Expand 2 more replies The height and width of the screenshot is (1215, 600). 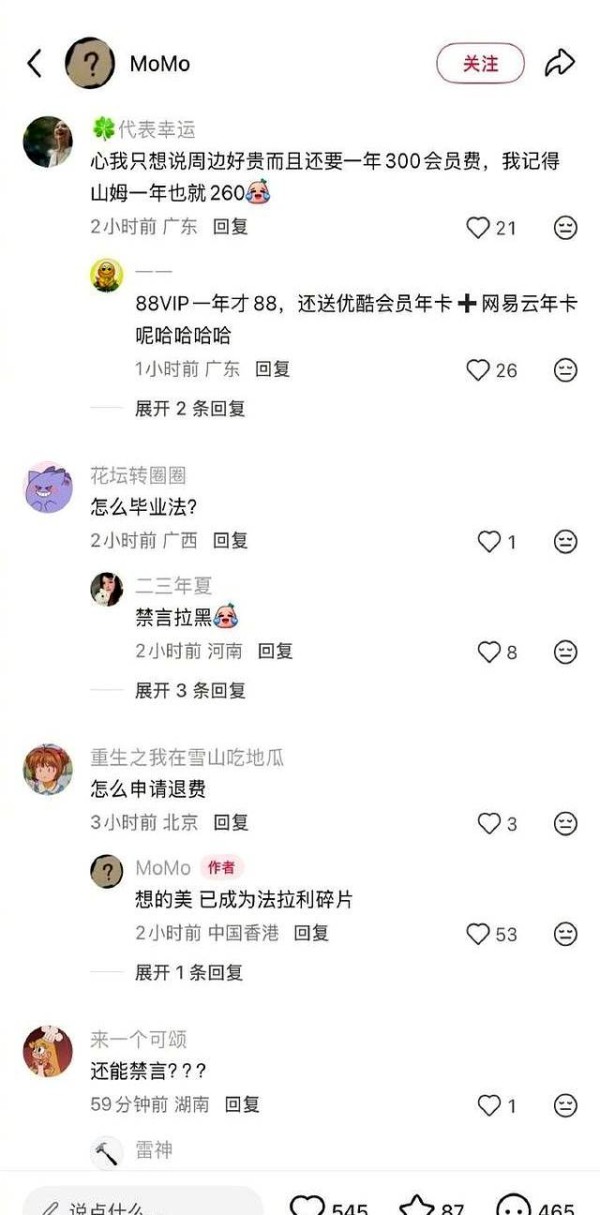(x=189, y=408)
